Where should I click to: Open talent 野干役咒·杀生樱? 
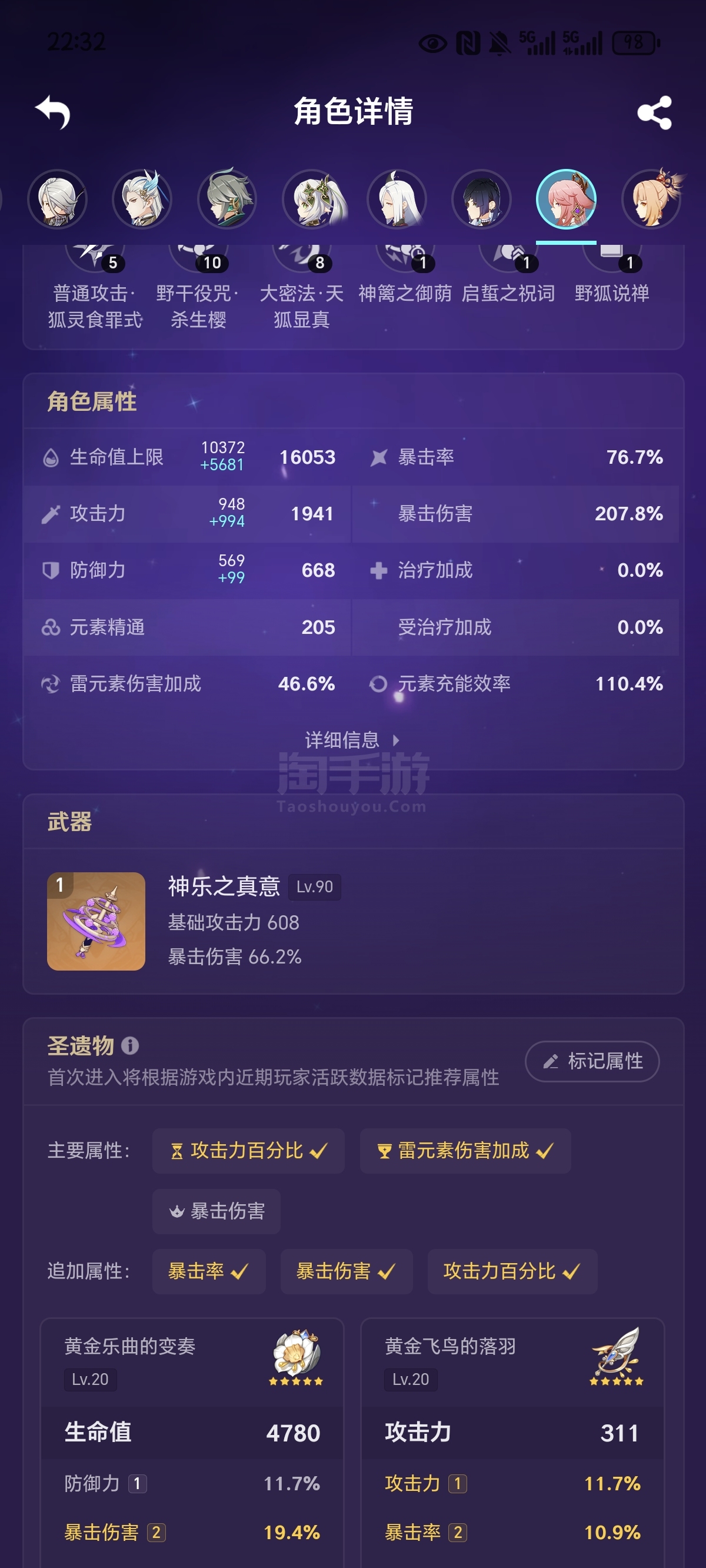198,286
